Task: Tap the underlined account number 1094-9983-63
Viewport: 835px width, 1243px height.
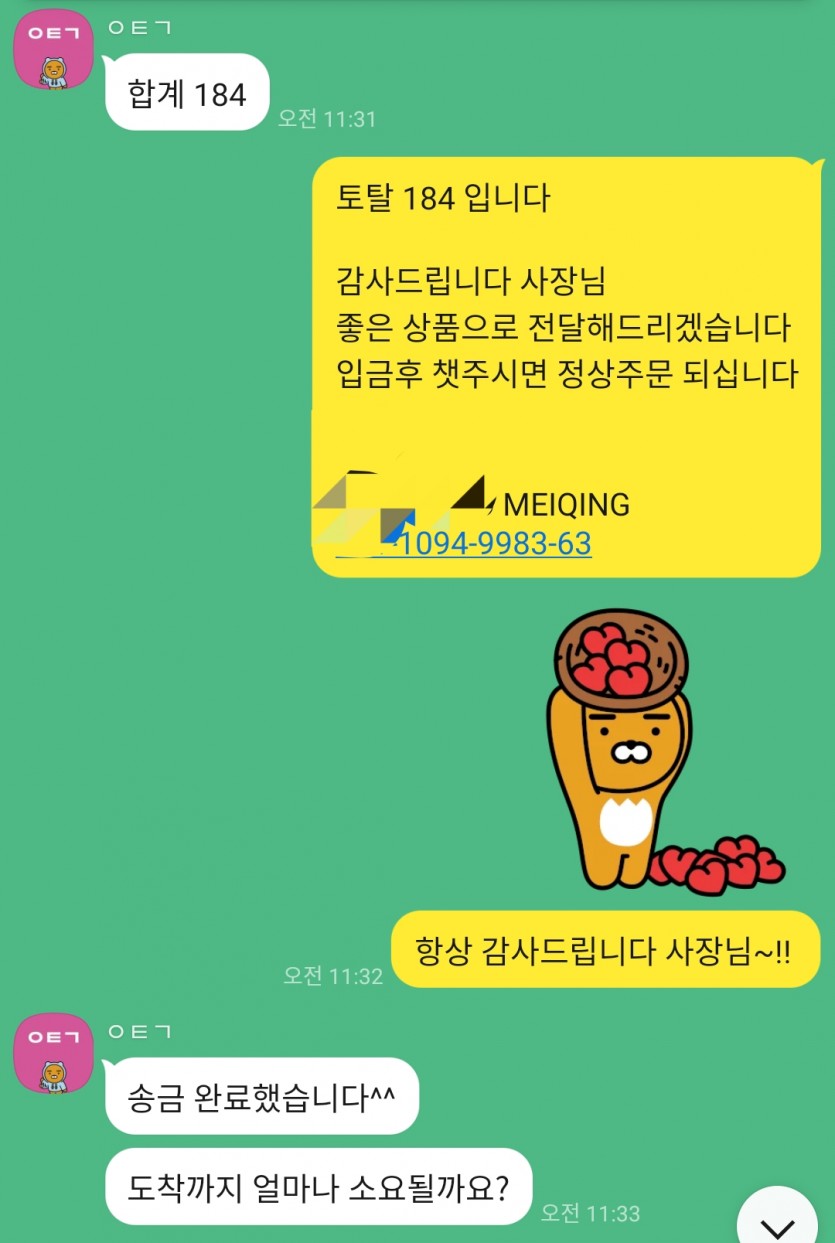Action: [494, 544]
